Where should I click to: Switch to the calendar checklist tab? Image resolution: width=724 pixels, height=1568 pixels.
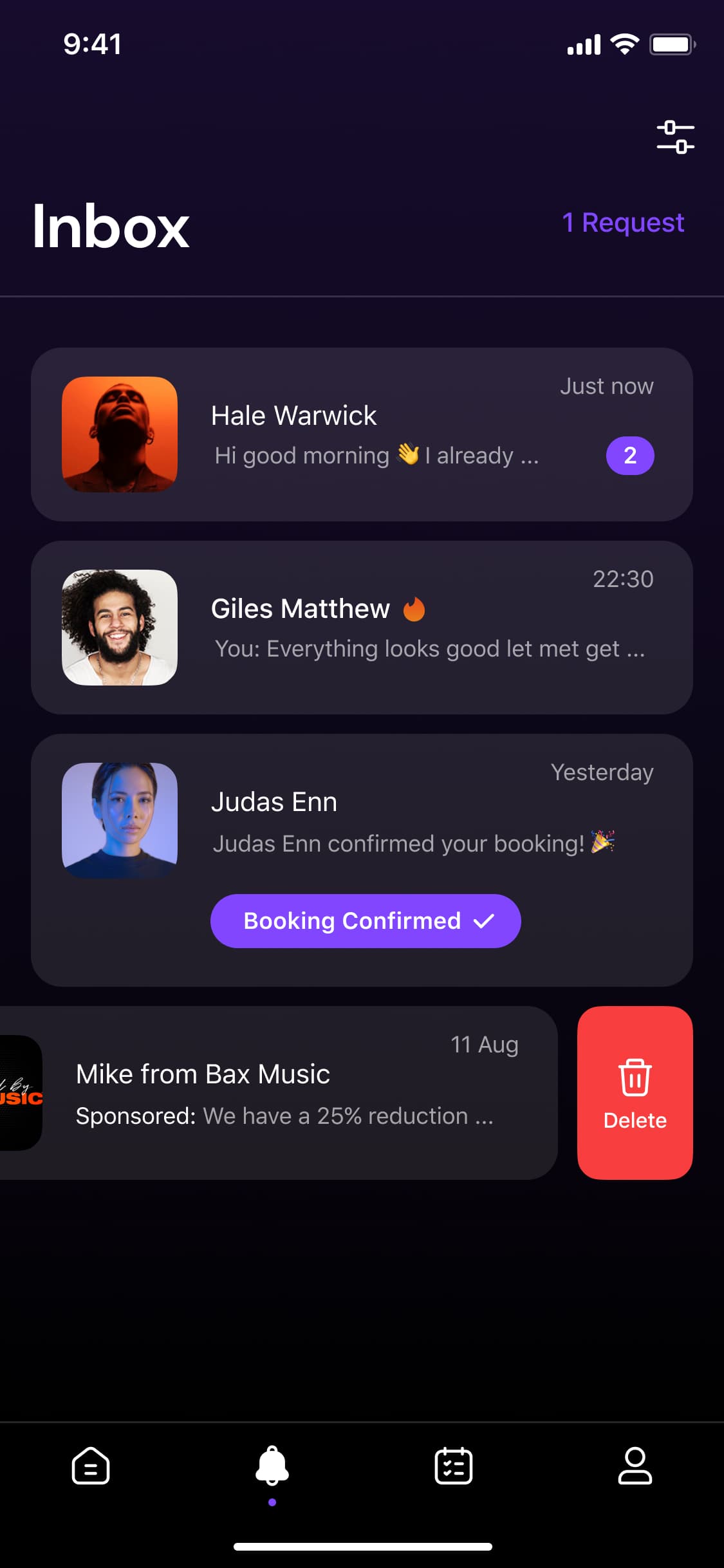tap(454, 1466)
